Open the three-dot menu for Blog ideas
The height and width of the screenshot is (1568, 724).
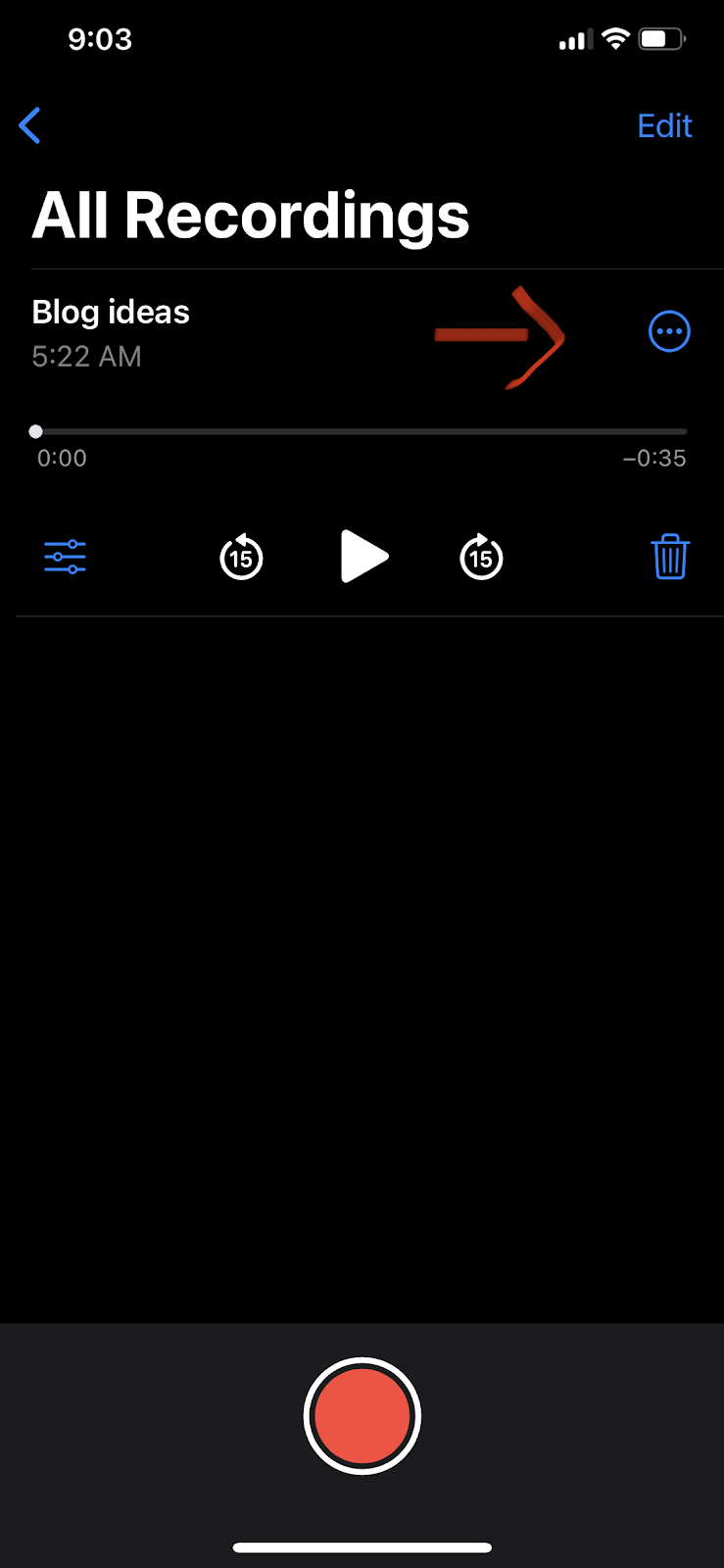669,331
